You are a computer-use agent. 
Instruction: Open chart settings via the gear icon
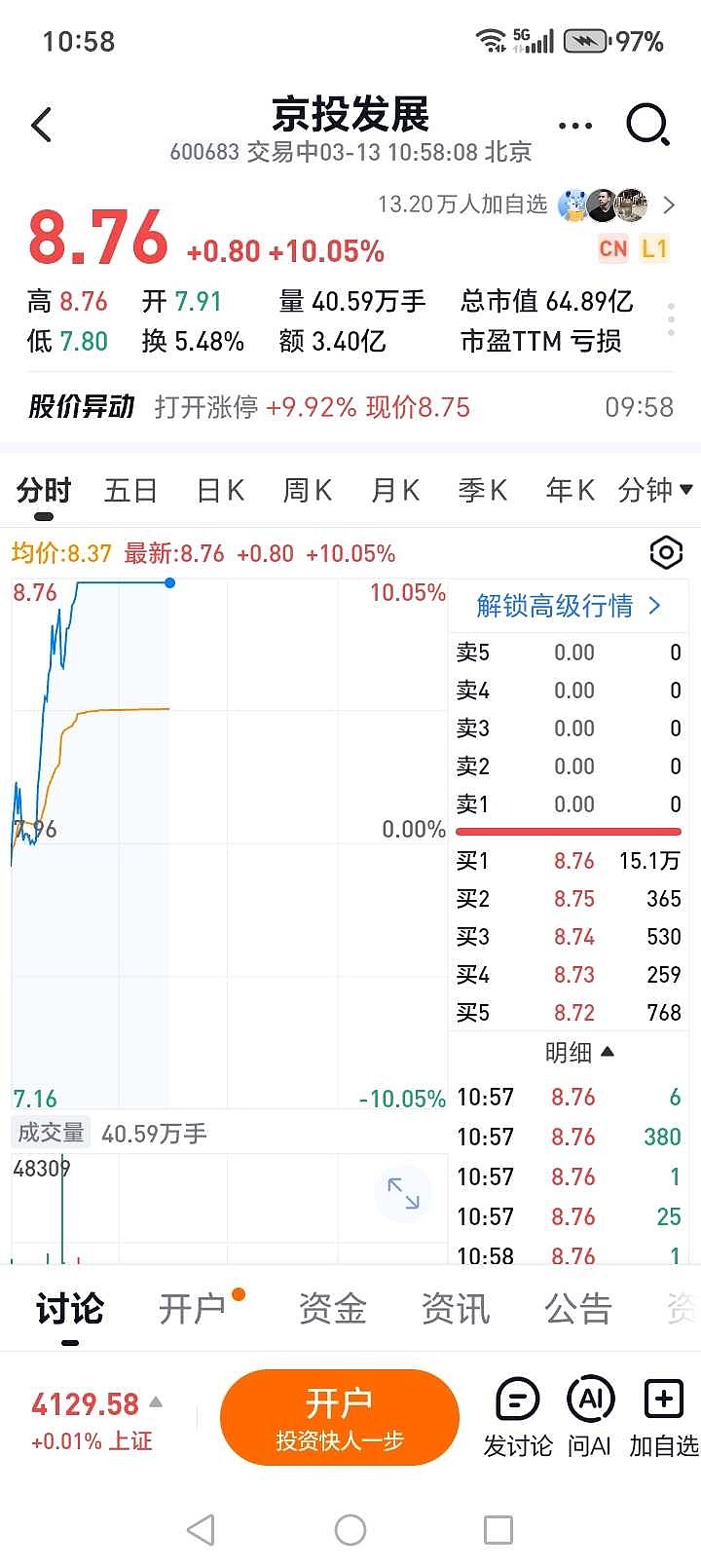(666, 552)
